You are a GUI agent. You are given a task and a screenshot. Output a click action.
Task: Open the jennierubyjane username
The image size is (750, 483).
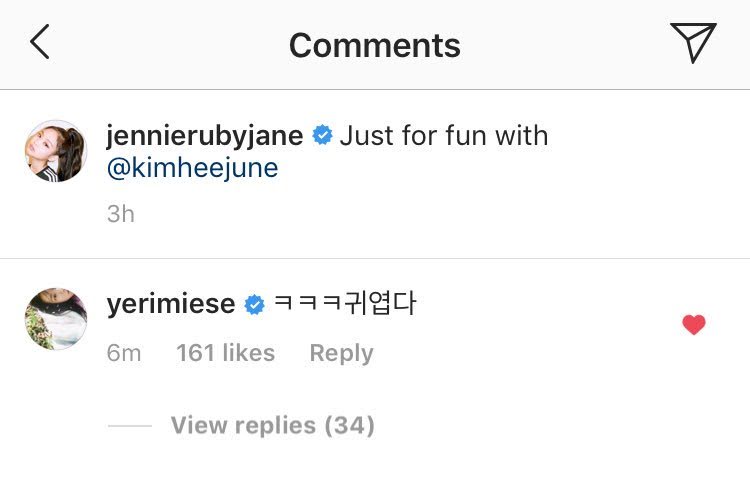204,135
